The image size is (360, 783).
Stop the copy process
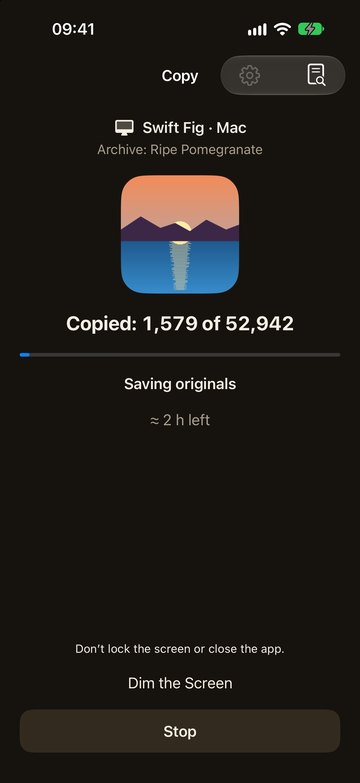(x=180, y=731)
